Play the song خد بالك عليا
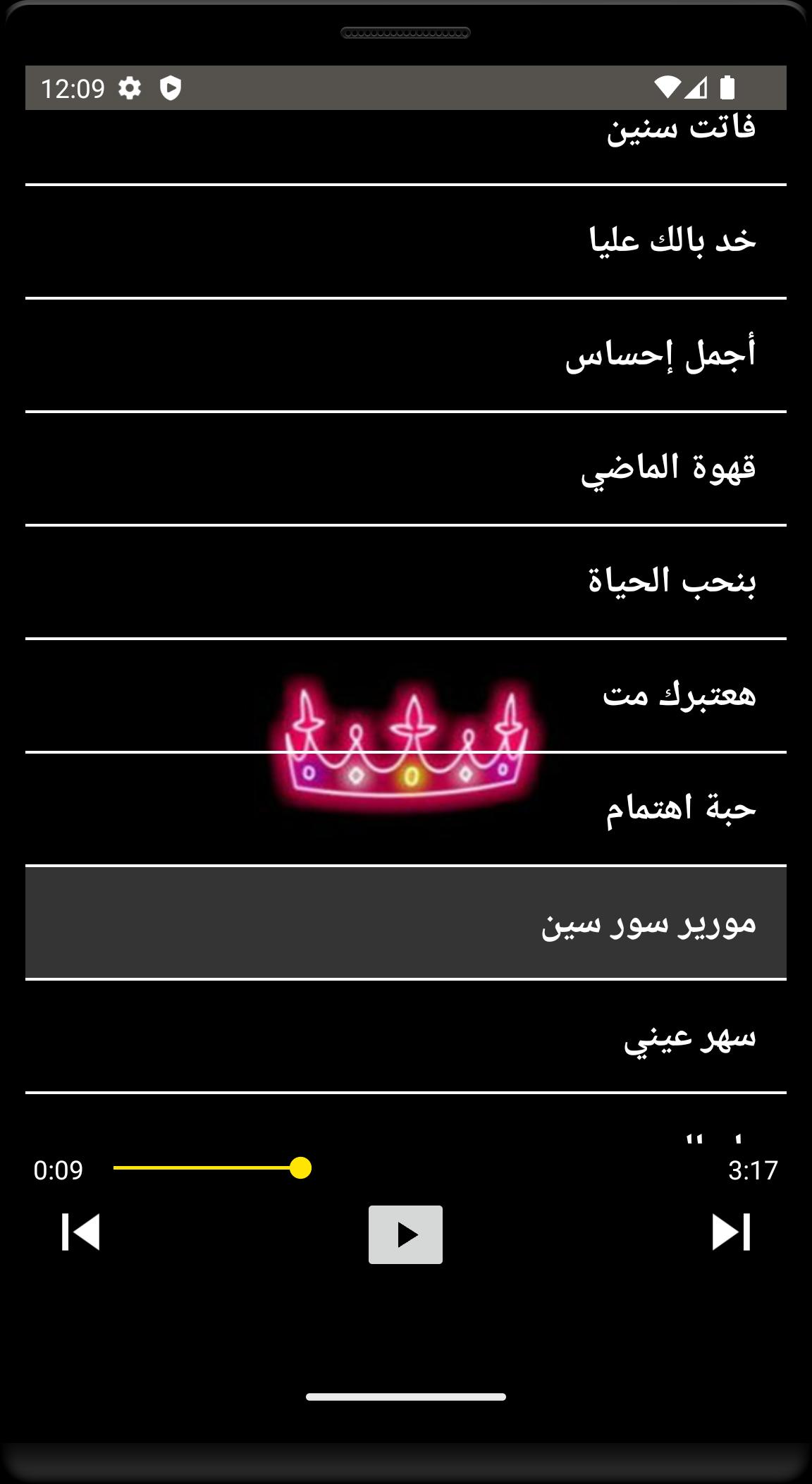The height and width of the screenshot is (1484, 812). pos(672,242)
